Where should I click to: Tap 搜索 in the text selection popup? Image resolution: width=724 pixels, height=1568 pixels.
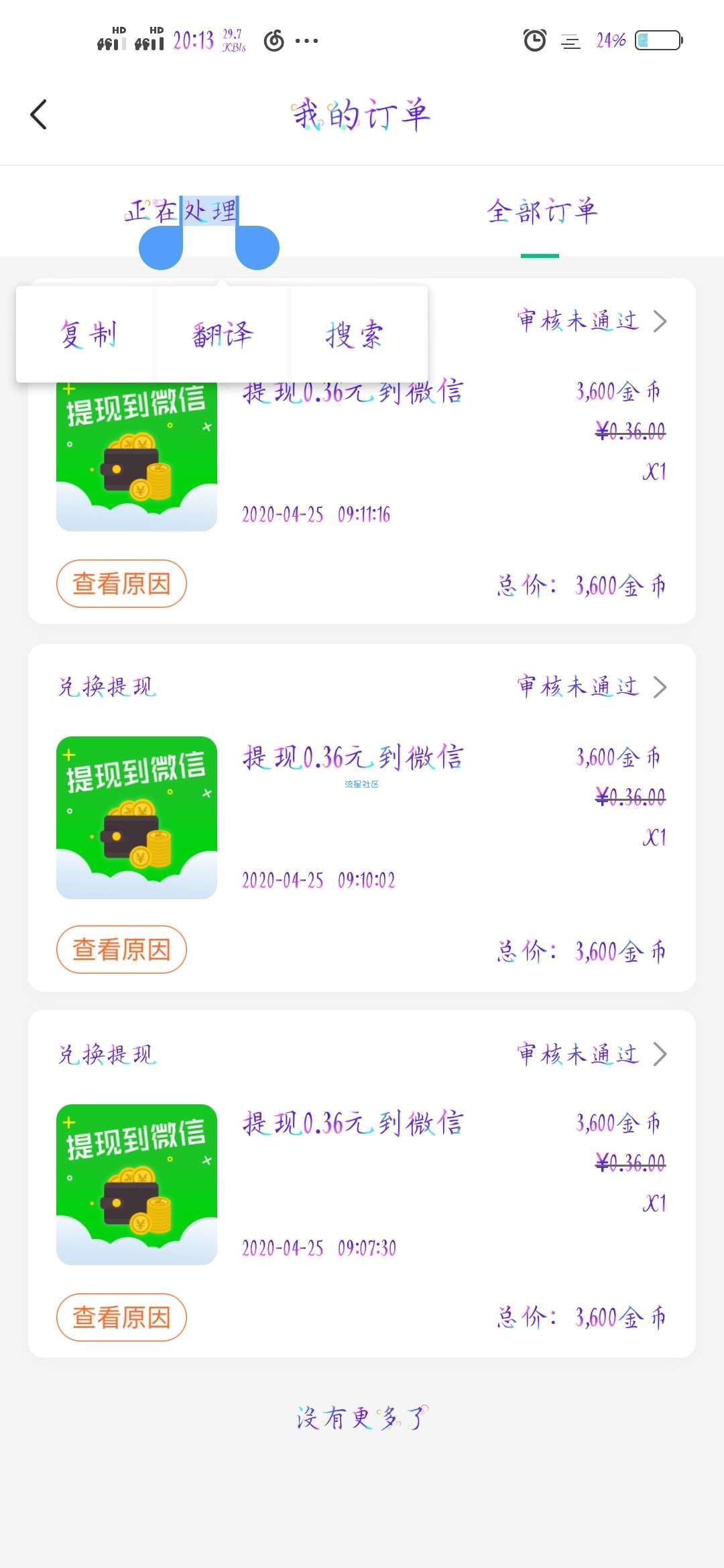tap(355, 334)
